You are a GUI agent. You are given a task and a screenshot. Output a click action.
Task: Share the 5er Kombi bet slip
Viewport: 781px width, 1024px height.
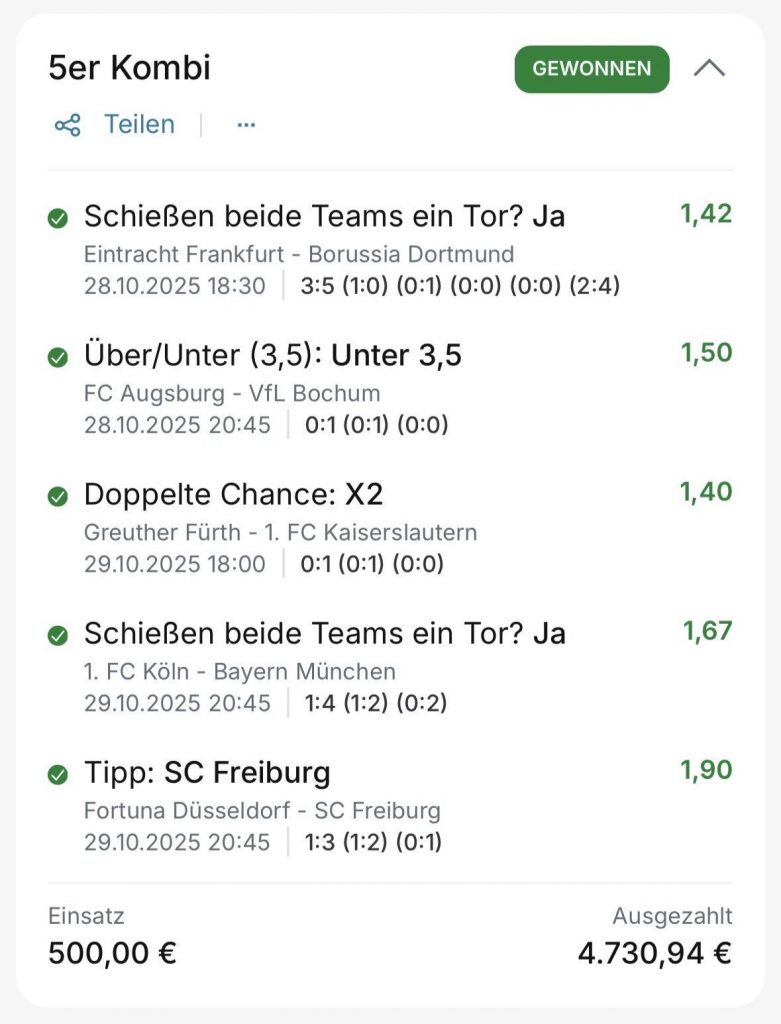coord(115,125)
